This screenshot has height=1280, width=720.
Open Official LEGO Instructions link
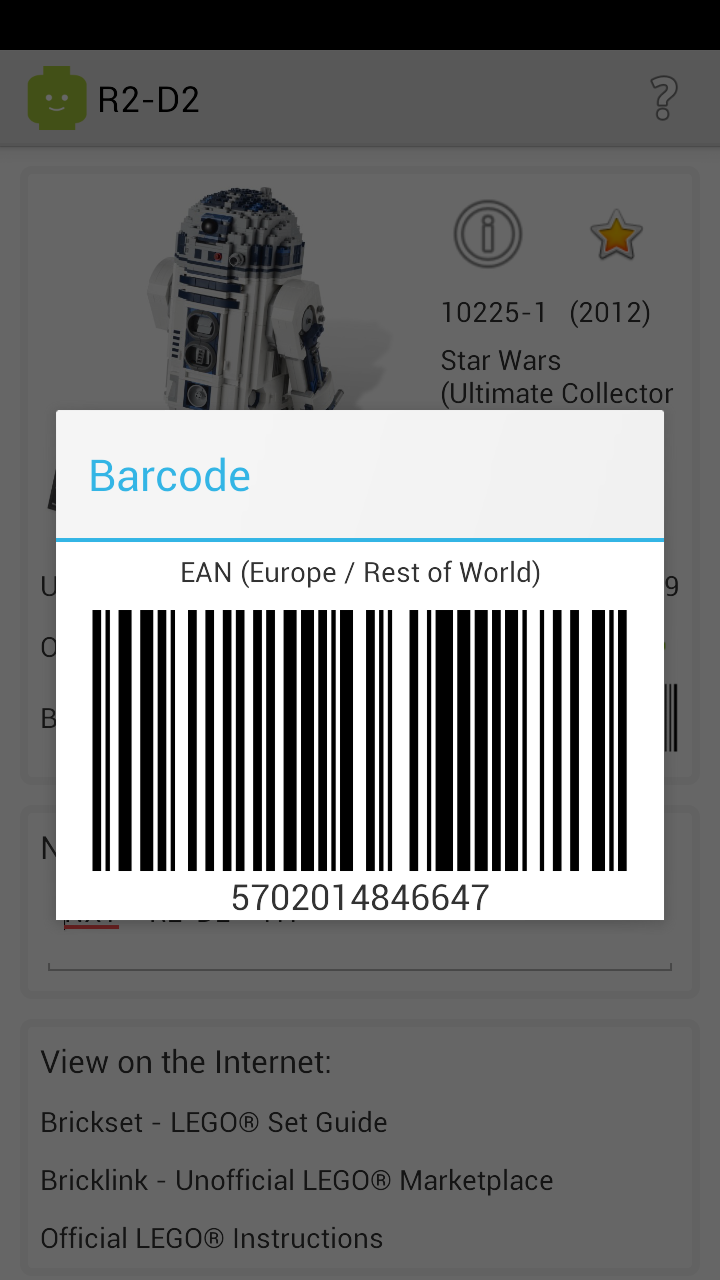212,1238
